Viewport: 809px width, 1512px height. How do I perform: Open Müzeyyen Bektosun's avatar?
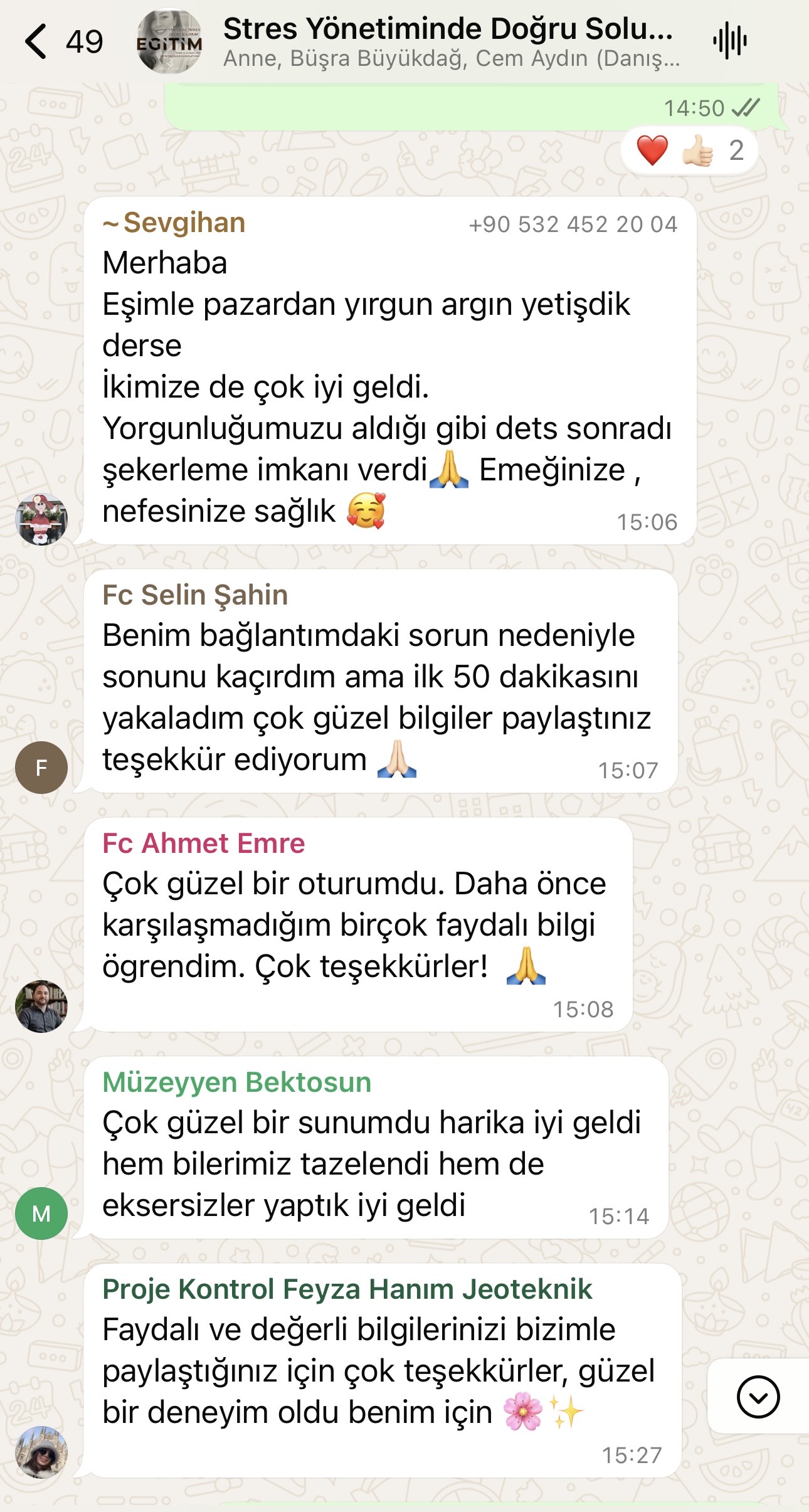point(41,1213)
